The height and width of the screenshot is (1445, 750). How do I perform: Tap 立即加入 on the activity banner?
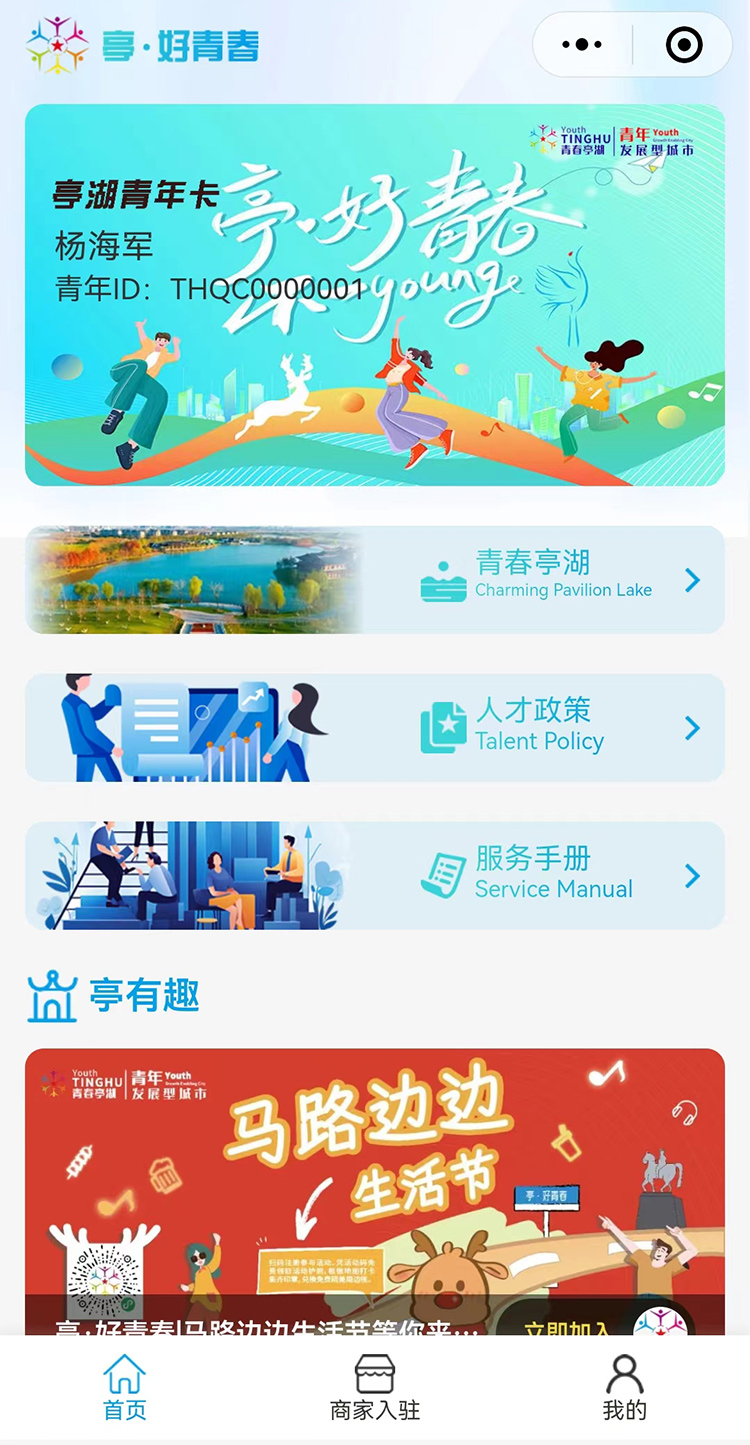pyautogui.click(x=568, y=1328)
